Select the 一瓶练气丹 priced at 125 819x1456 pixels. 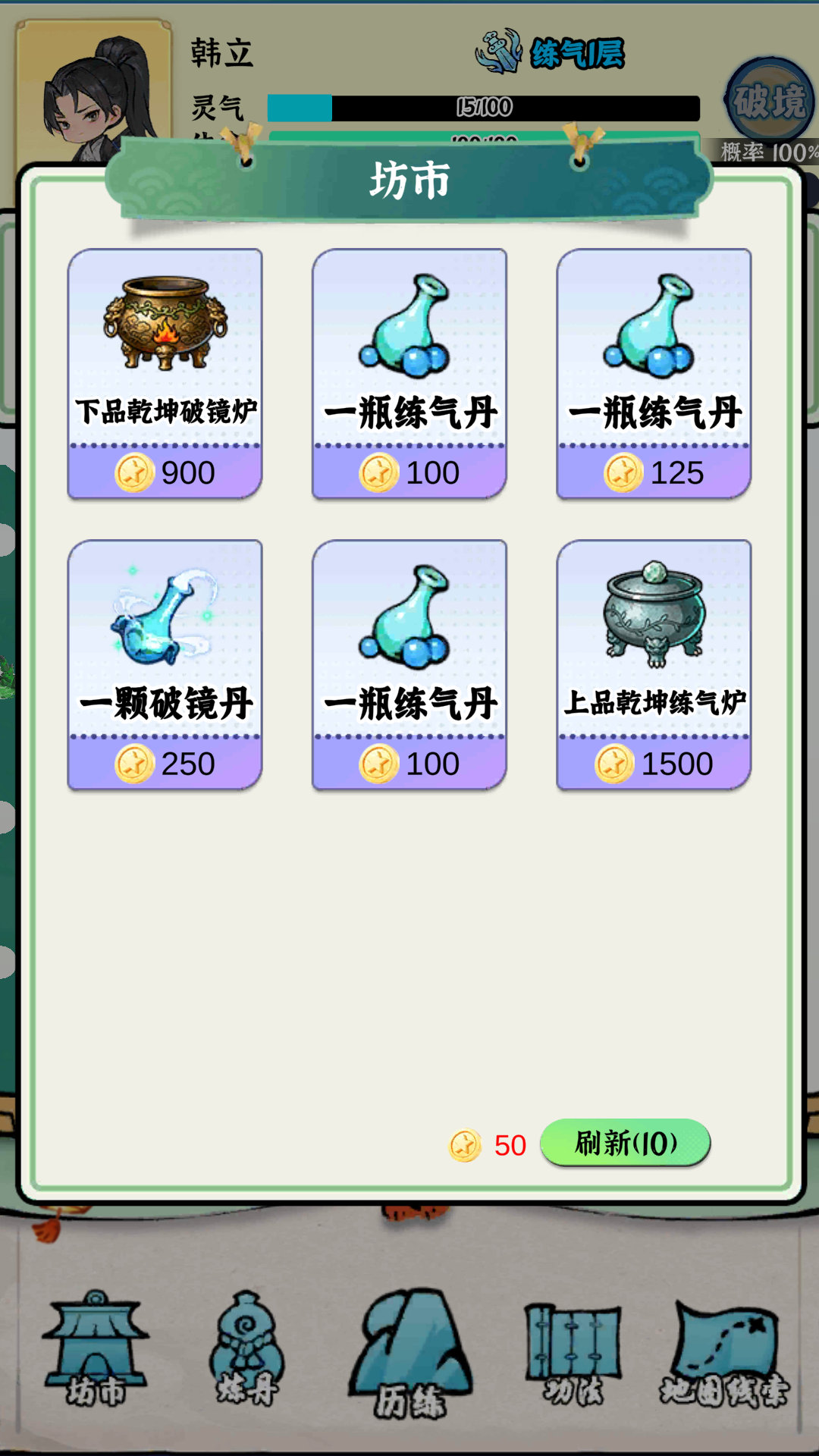click(654, 373)
